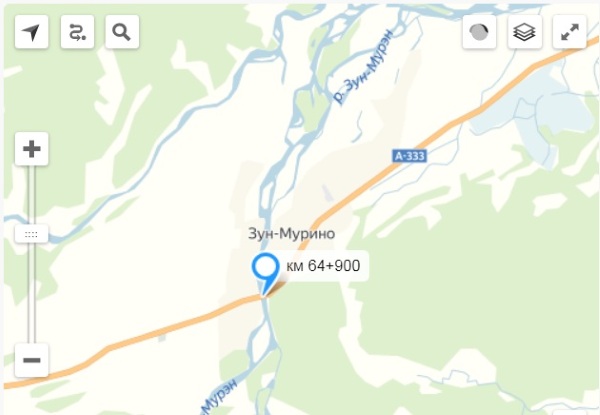Open the map search
This screenshot has height=415, width=600.
(122, 32)
